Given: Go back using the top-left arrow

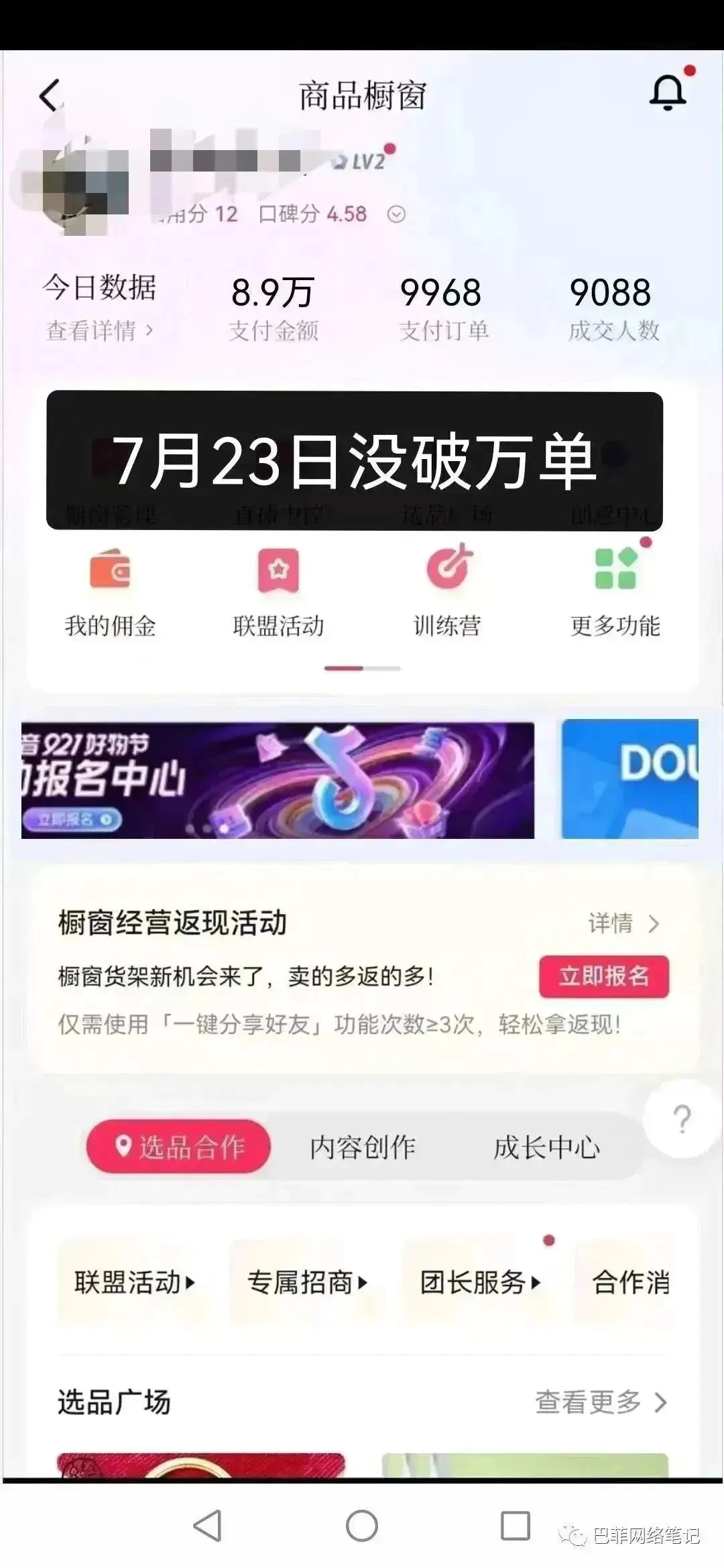Looking at the screenshot, I should tap(50, 95).
